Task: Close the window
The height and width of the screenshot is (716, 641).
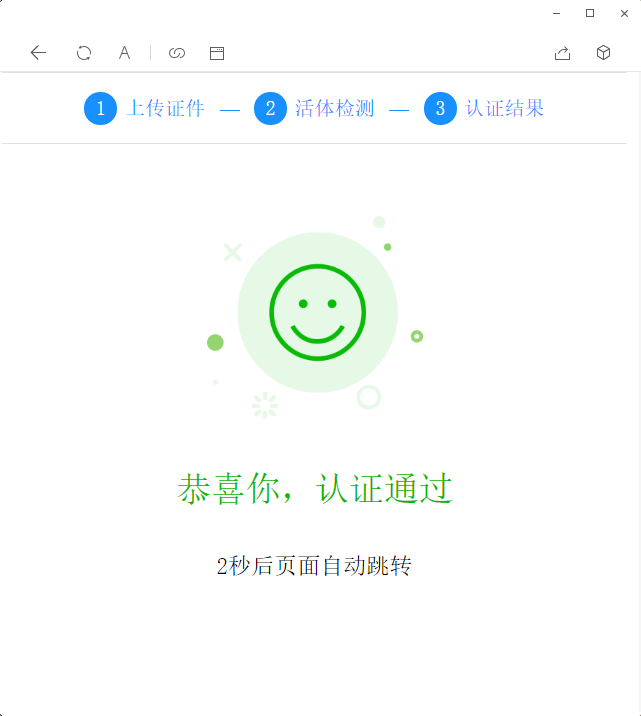Action: tap(625, 13)
